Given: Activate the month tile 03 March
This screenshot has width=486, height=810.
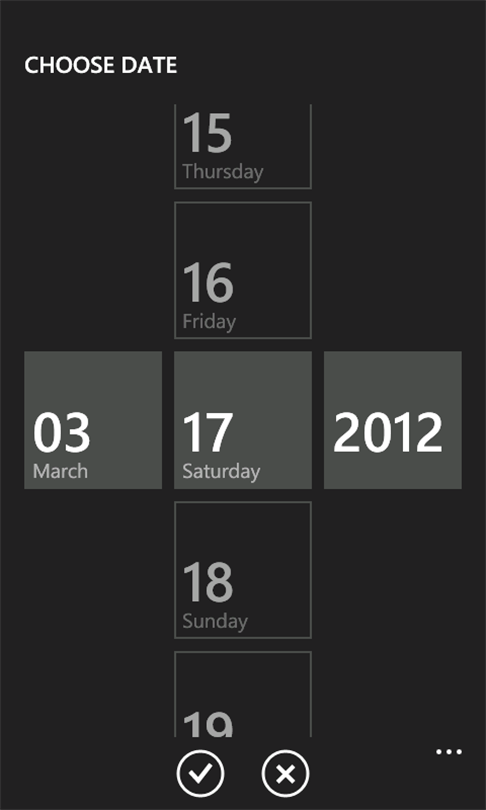Looking at the screenshot, I should (93, 420).
